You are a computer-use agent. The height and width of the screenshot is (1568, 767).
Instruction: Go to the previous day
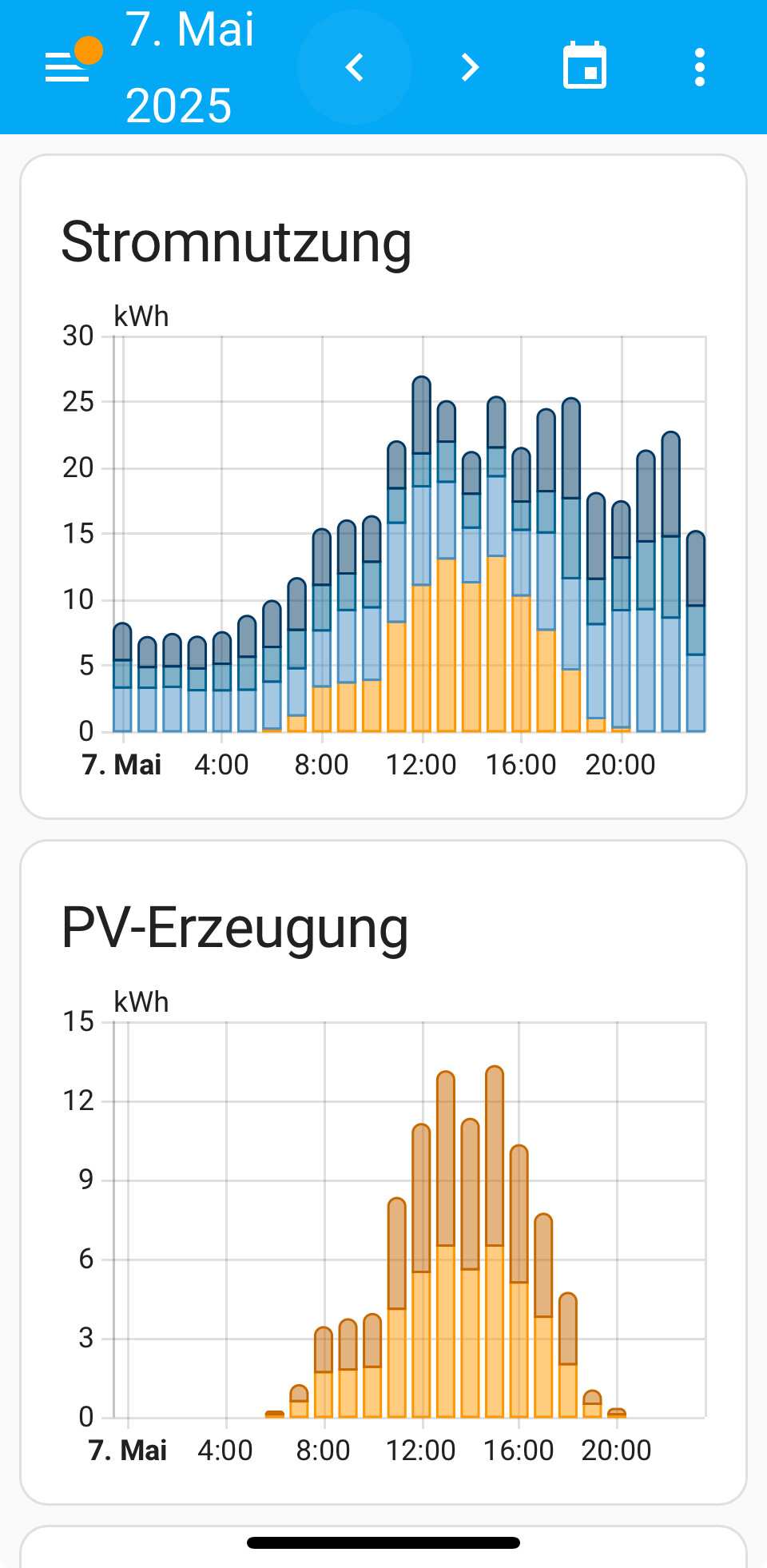click(x=355, y=67)
